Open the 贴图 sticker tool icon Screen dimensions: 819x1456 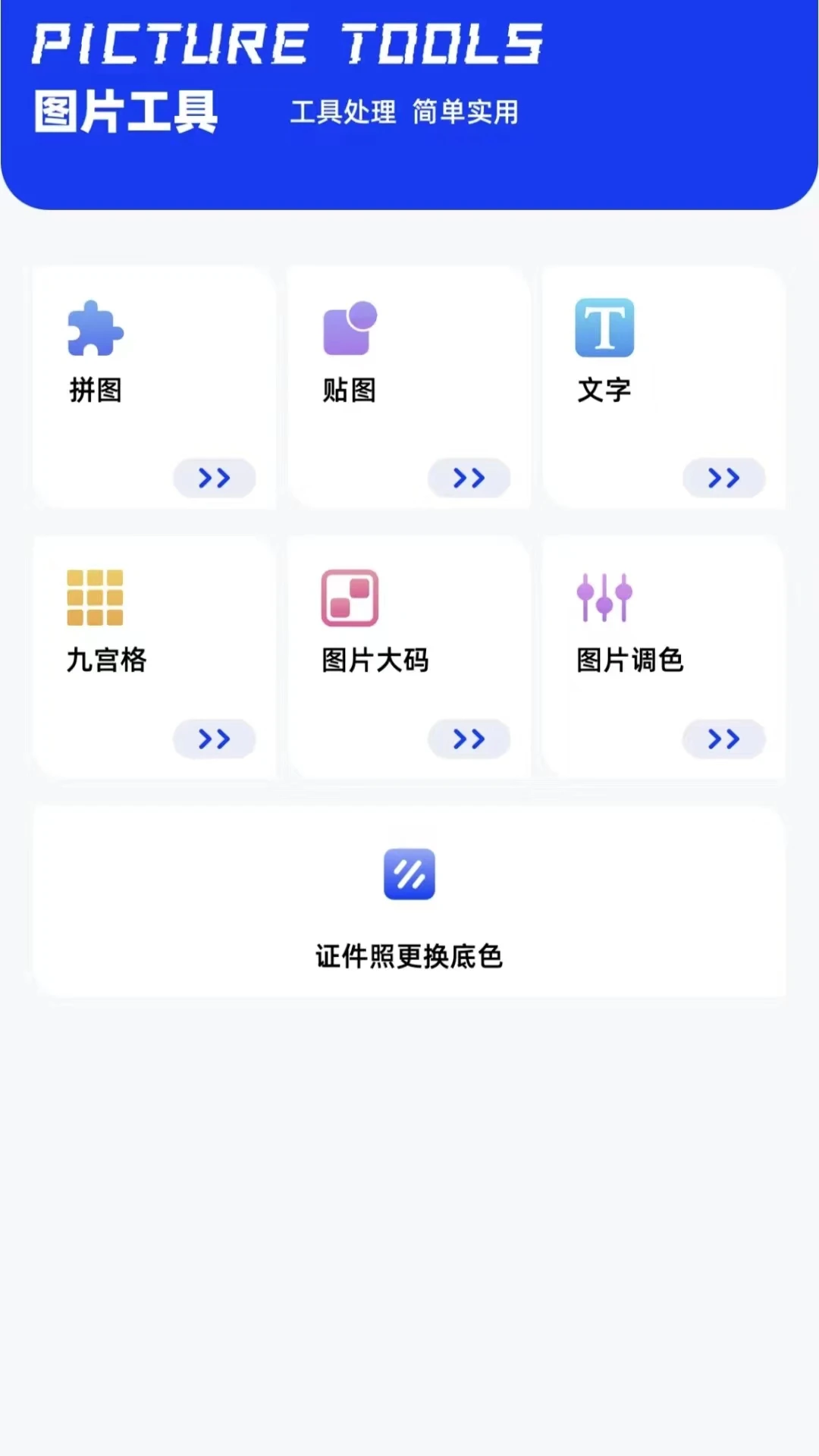(349, 328)
